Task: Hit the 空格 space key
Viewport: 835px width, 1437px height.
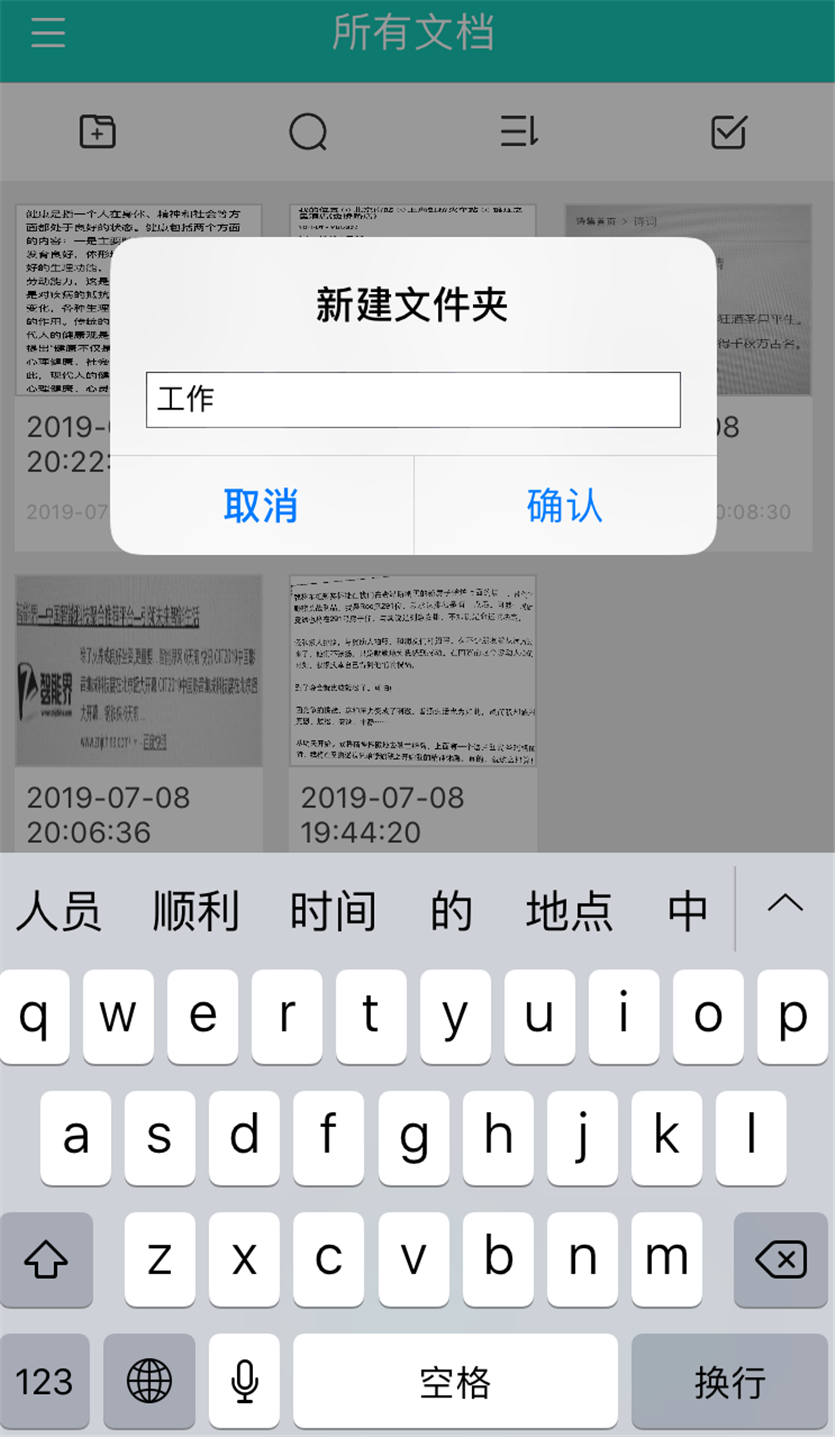Action: (455, 1382)
